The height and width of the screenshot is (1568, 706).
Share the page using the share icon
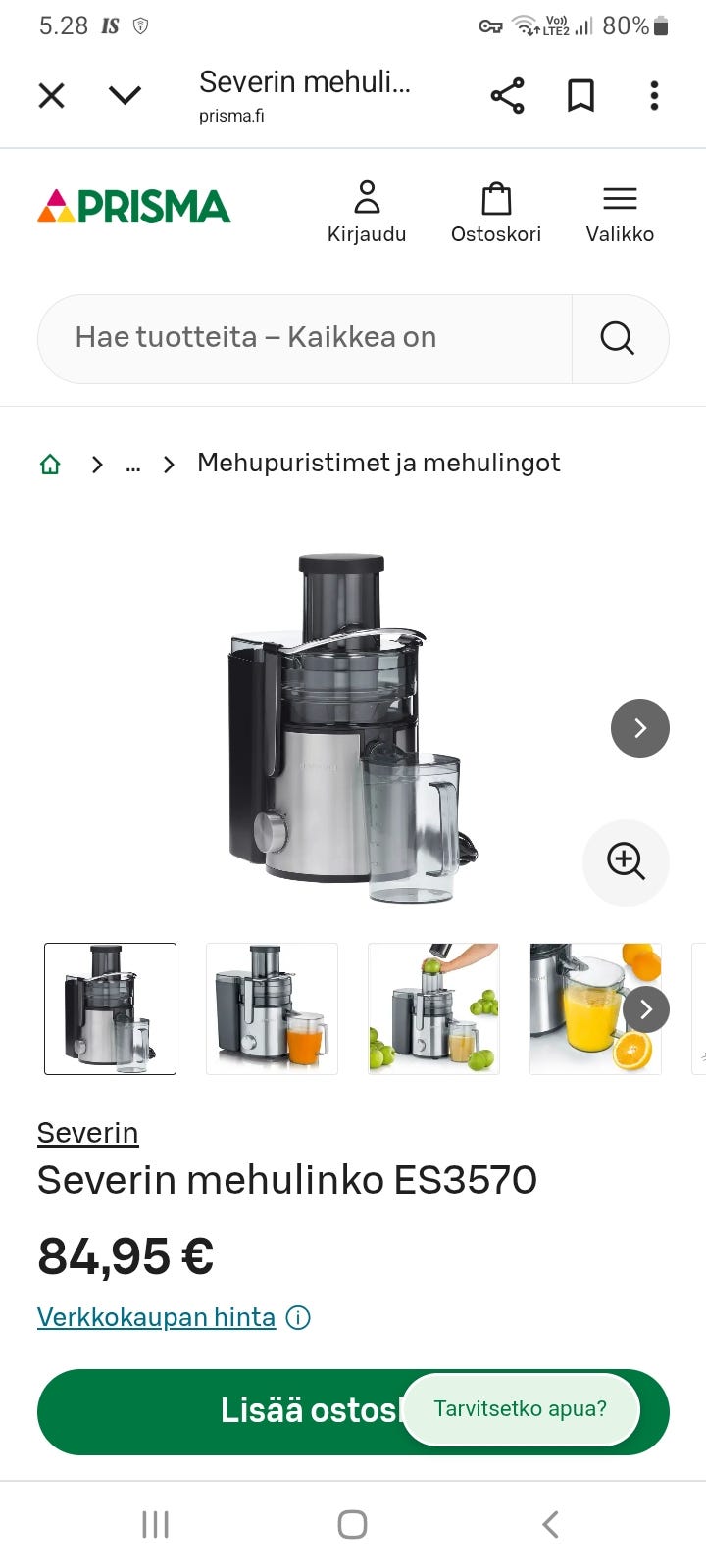point(506,95)
